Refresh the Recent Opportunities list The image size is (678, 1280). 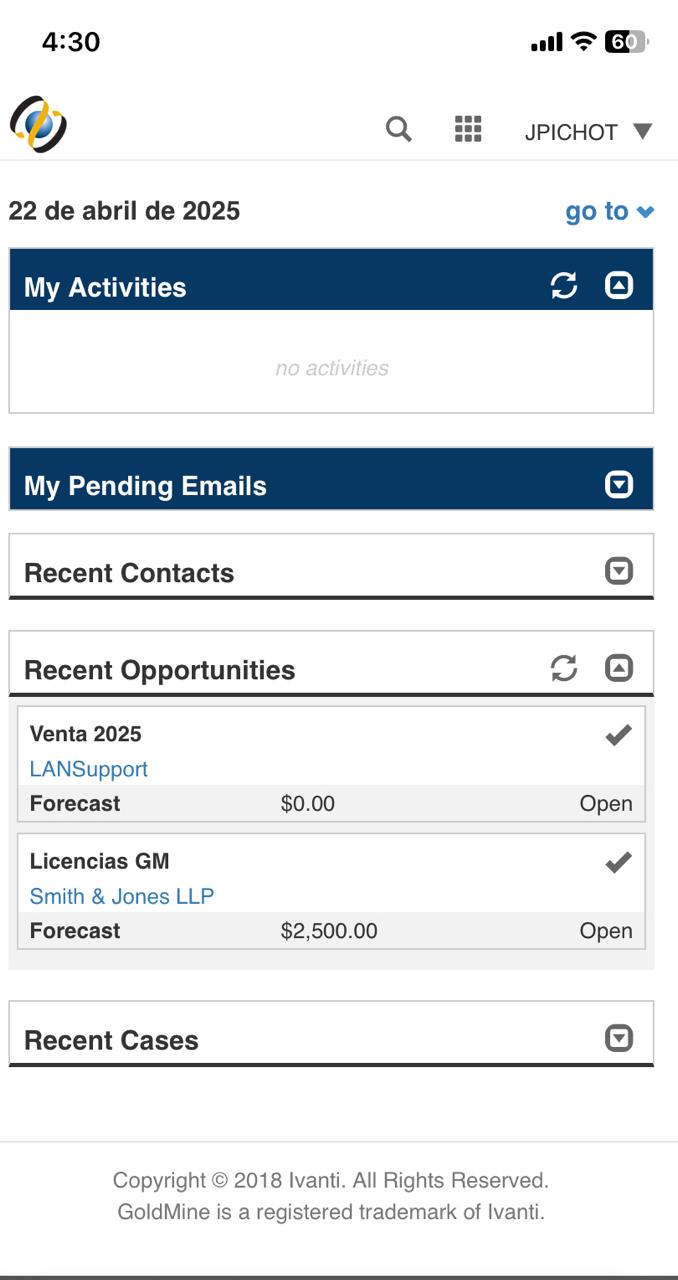click(x=564, y=668)
